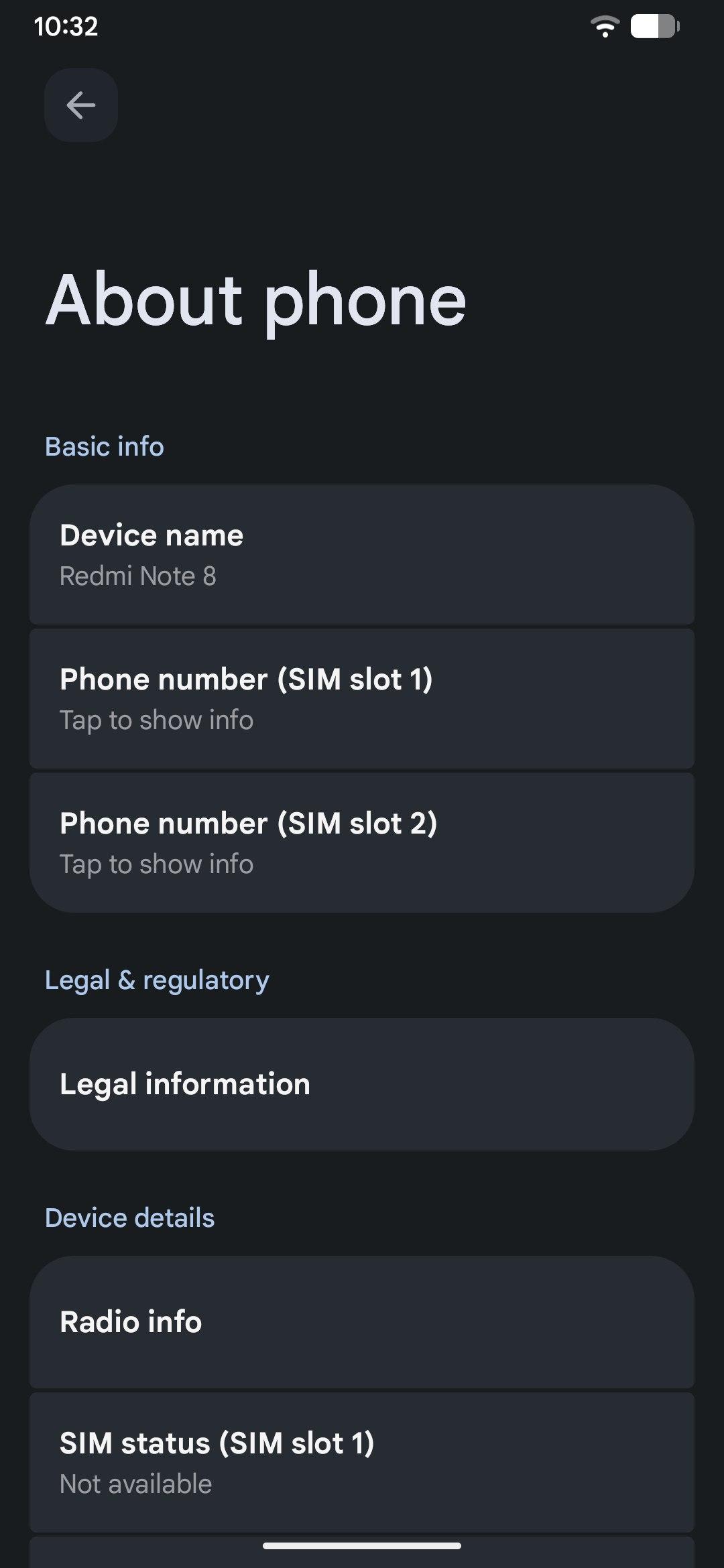Show phone number for SIM slot 1
The image size is (724, 1568).
362,698
